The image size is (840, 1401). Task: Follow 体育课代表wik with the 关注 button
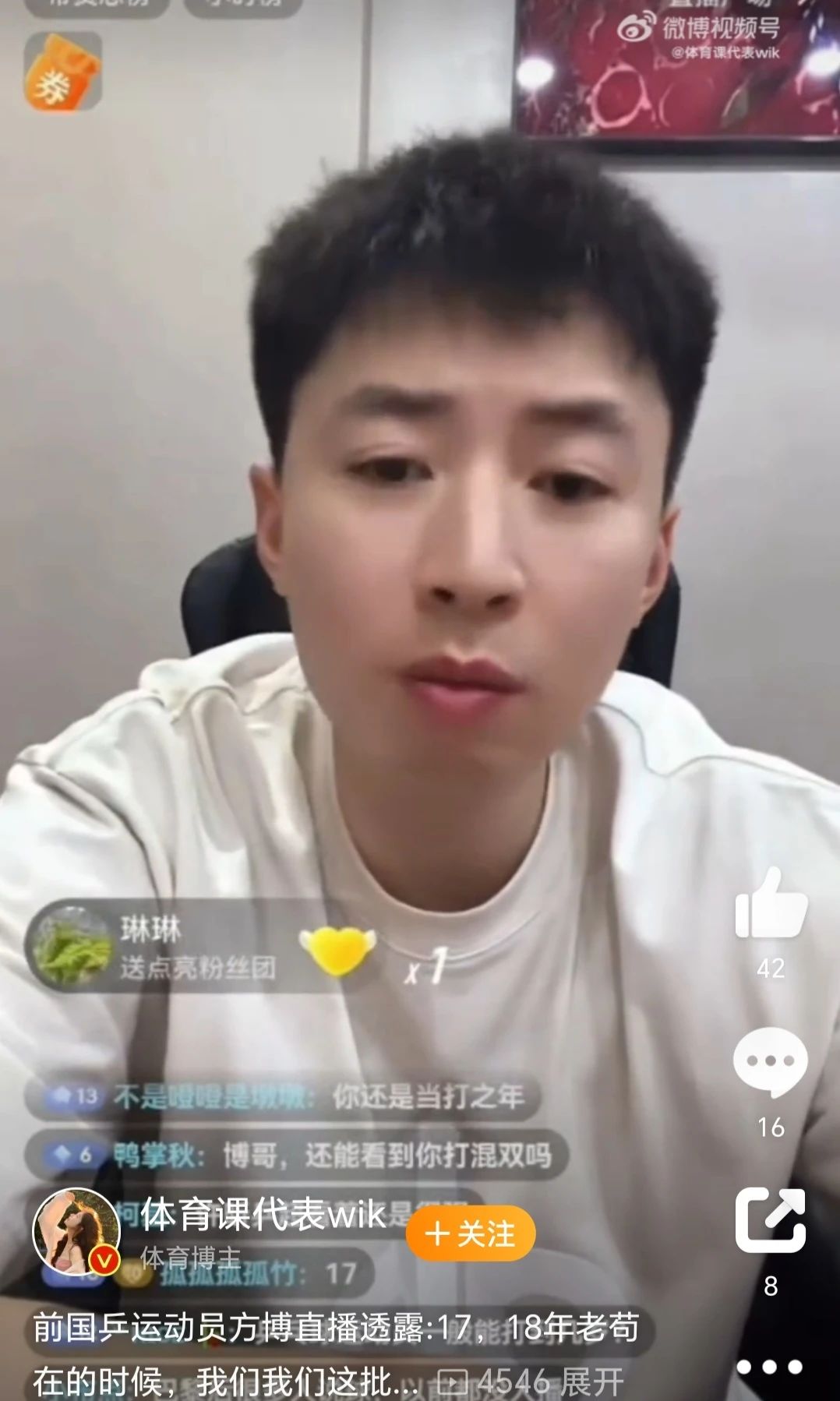[471, 1234]
